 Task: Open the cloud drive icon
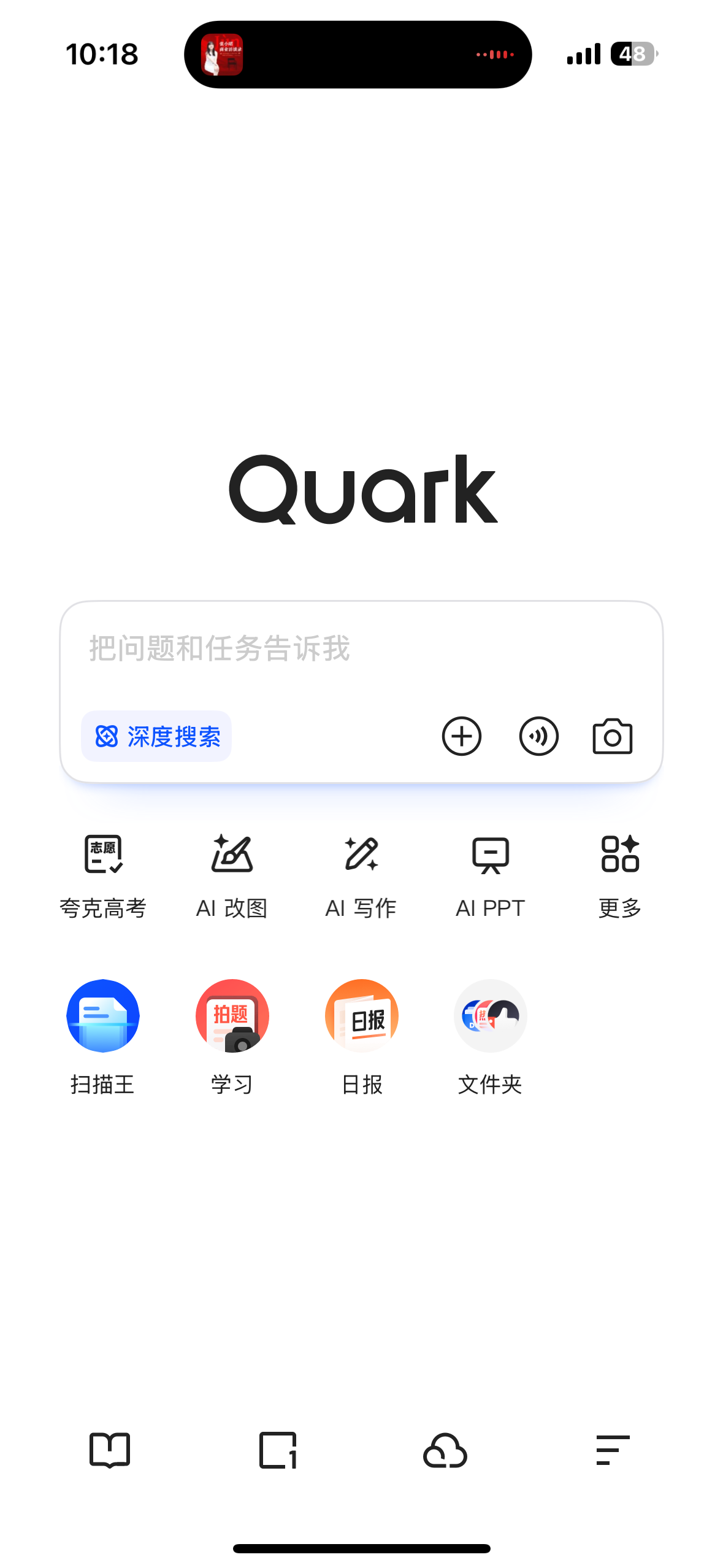(x=445, y=1450)
